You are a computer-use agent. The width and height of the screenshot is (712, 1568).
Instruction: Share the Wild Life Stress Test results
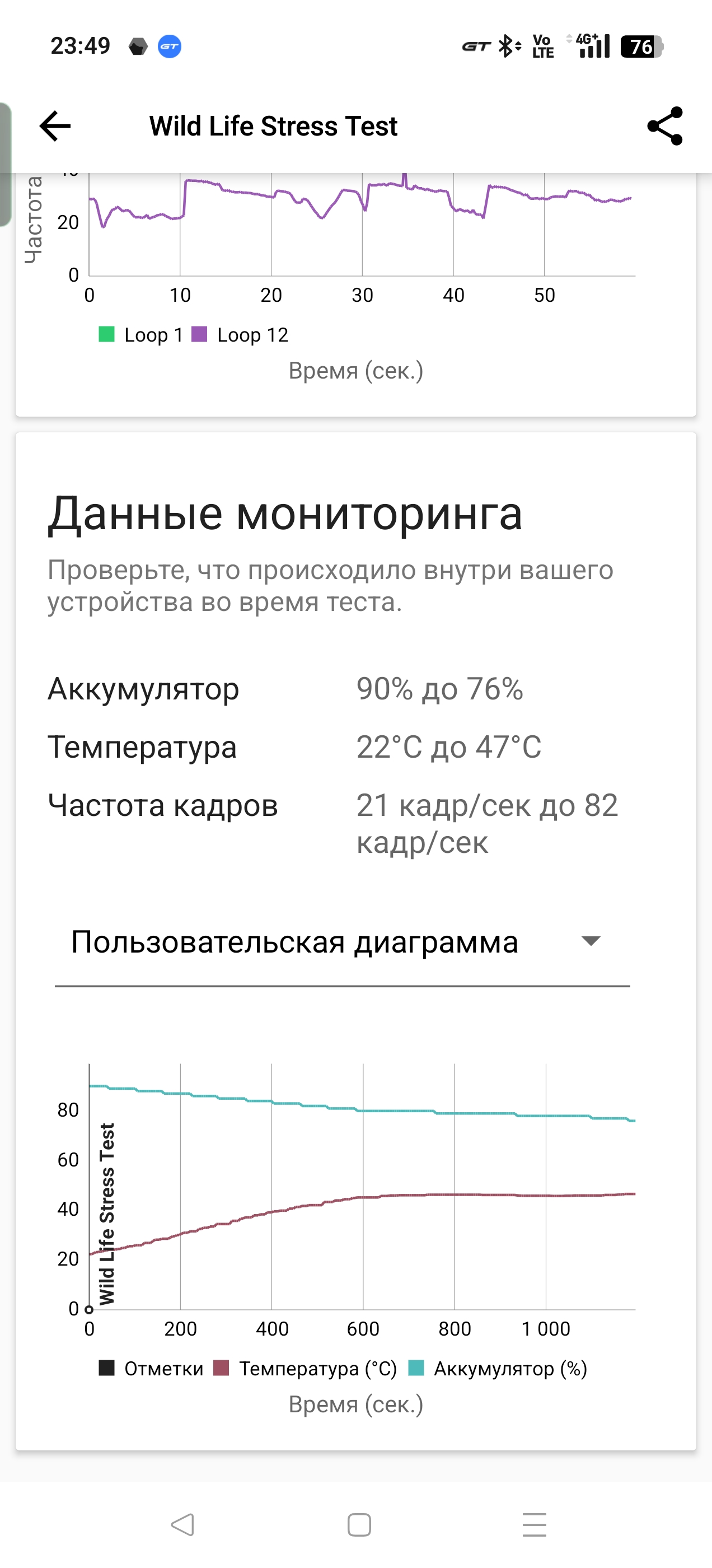(x=664, y=126)
